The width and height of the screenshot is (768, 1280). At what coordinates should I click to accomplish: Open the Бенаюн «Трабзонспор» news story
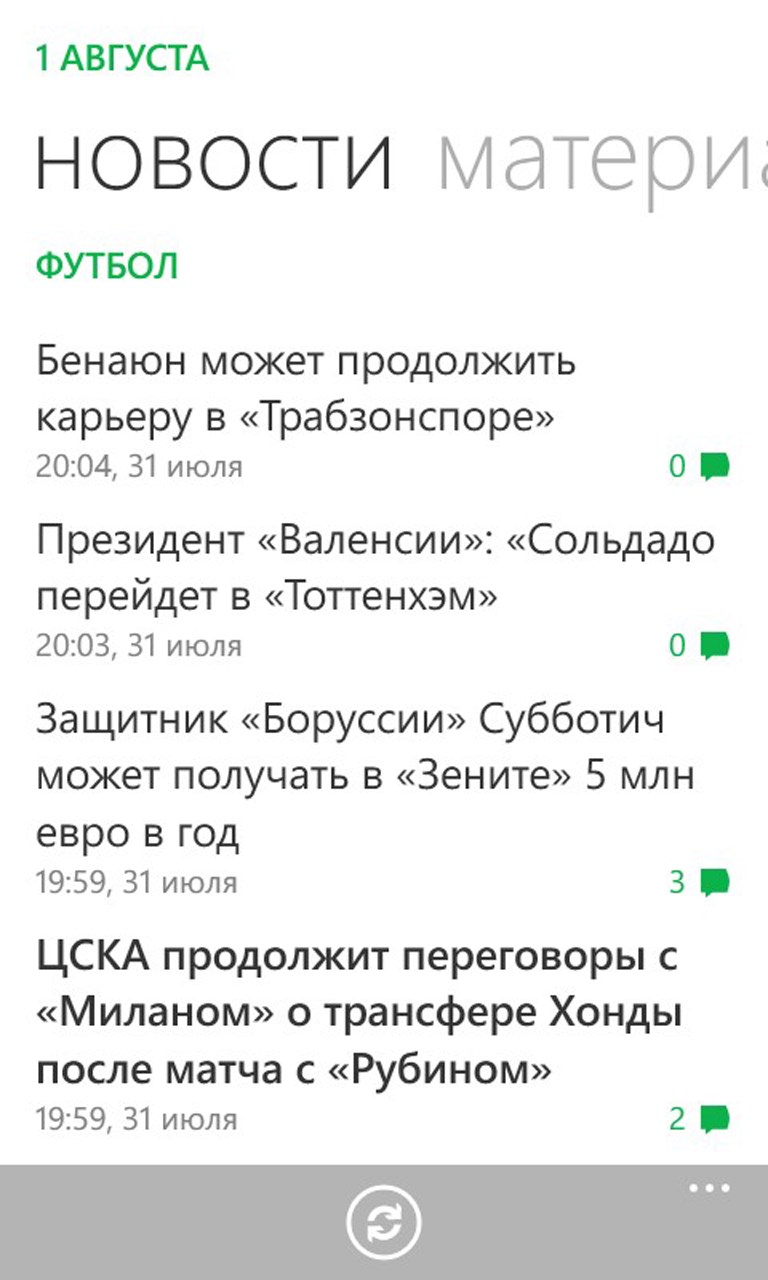coord(306,388)
